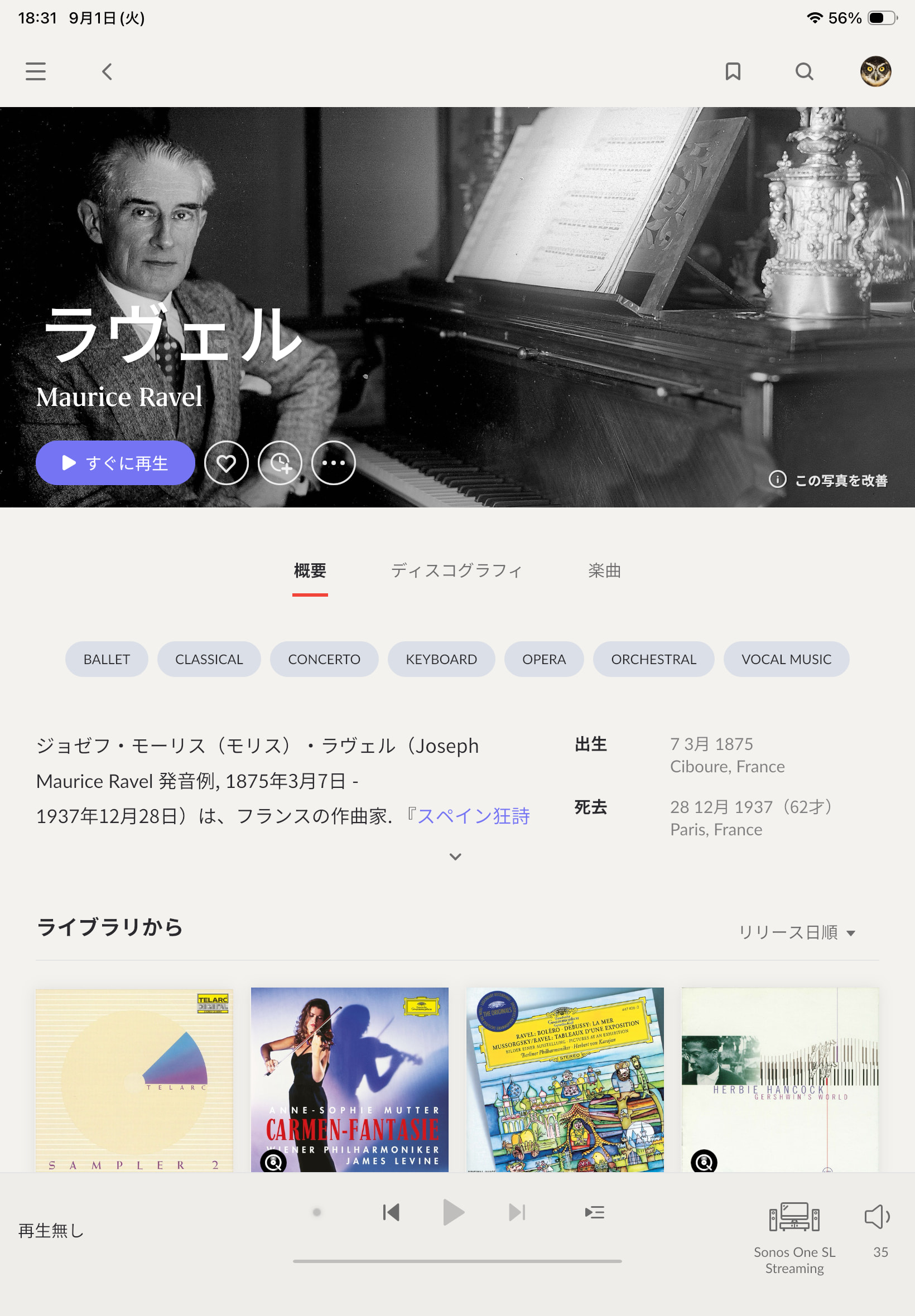Switch to the 楽曲 tab
Screen dimensions: 915x1316
[x=604, y=570]
